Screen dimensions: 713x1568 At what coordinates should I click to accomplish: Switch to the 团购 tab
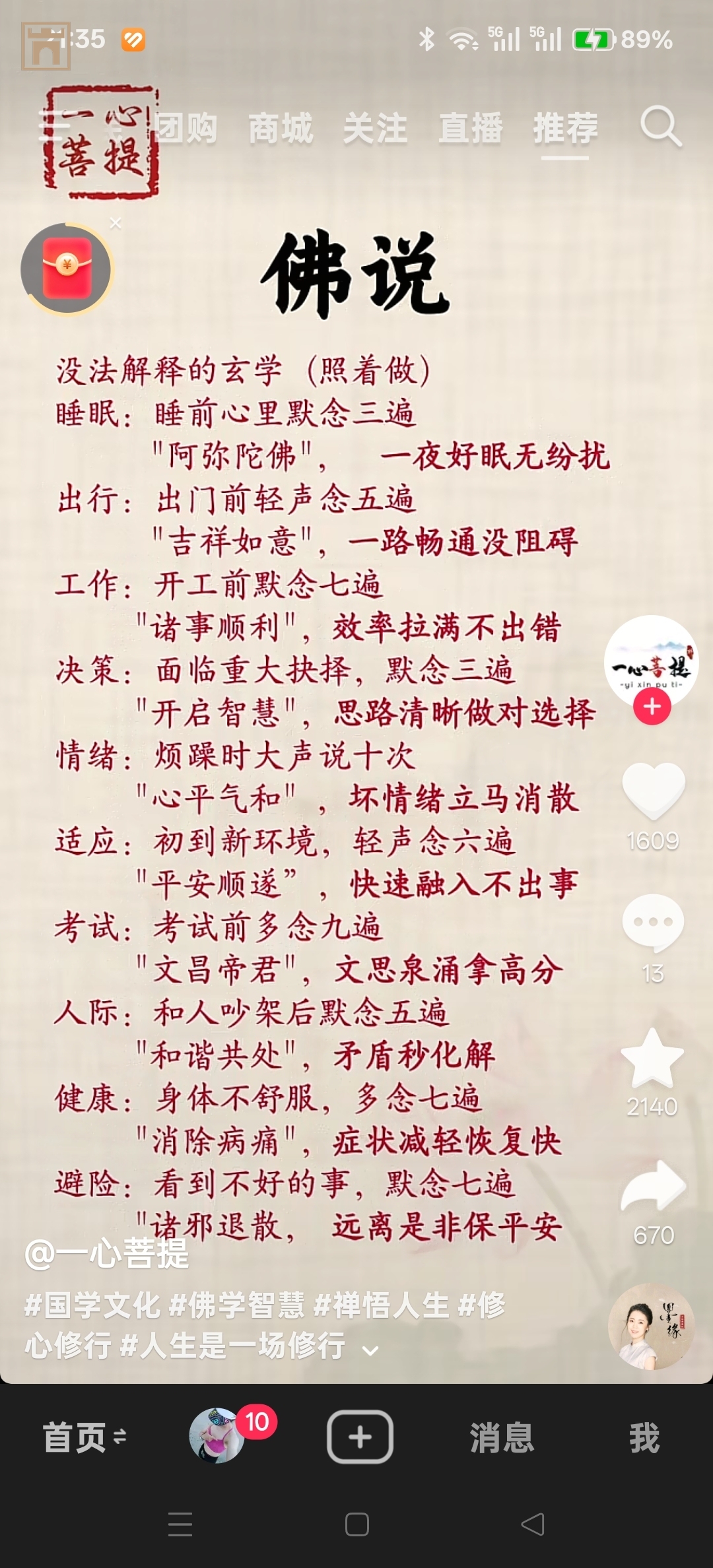point(186,128)
